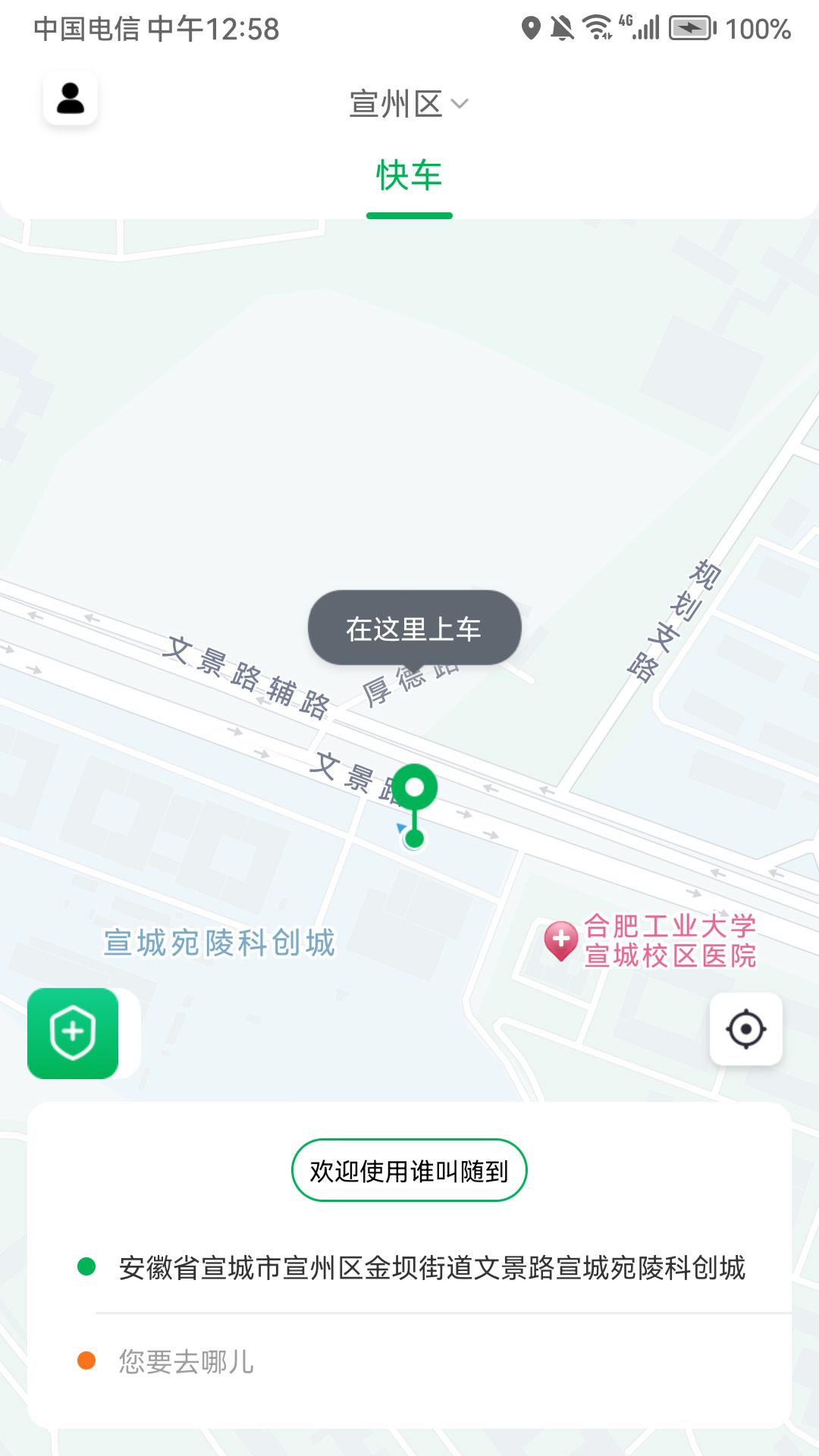Image resolution: width=819 pixels, height=1456 pixels.
Task: Expand the city list via the chevron
Action: tap(461, 105)
